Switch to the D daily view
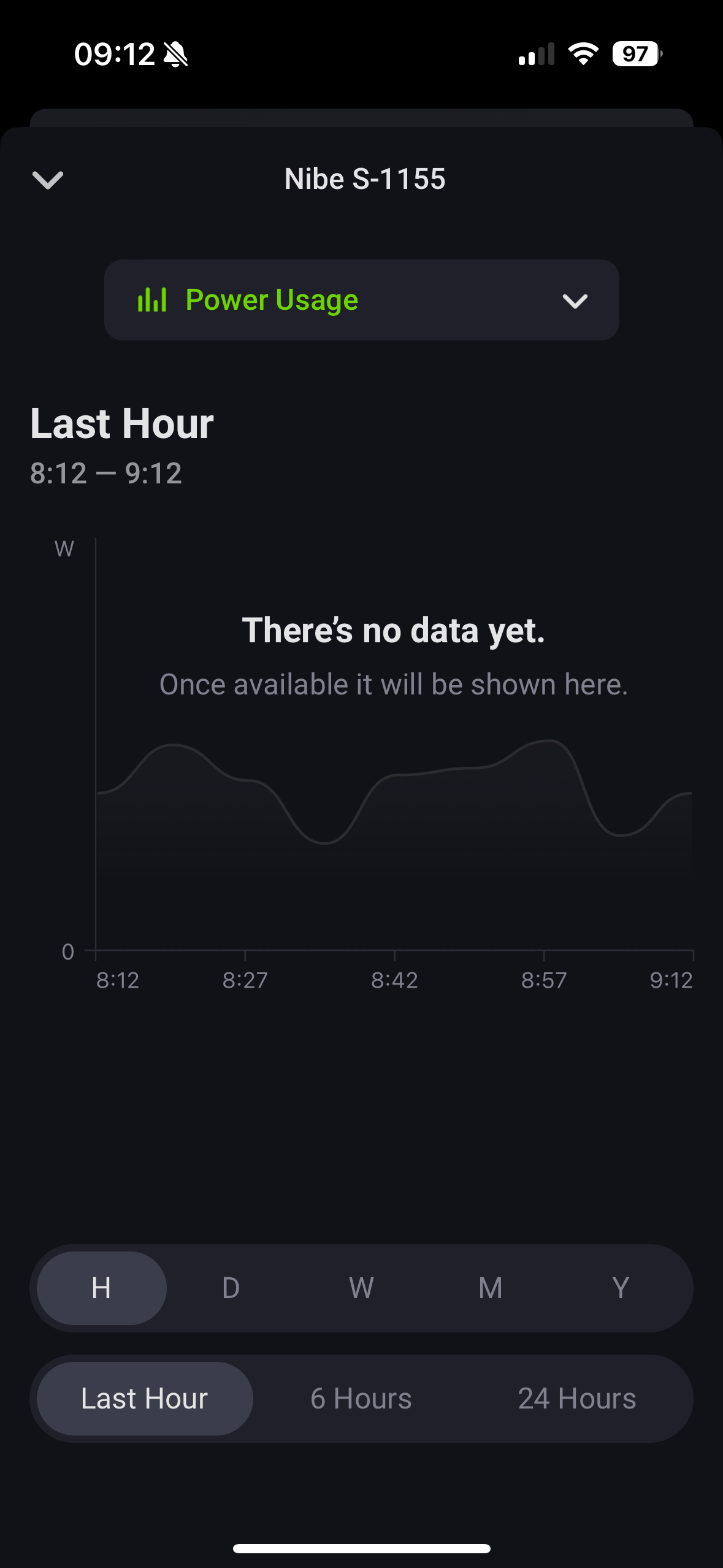 pos(231,1288)
